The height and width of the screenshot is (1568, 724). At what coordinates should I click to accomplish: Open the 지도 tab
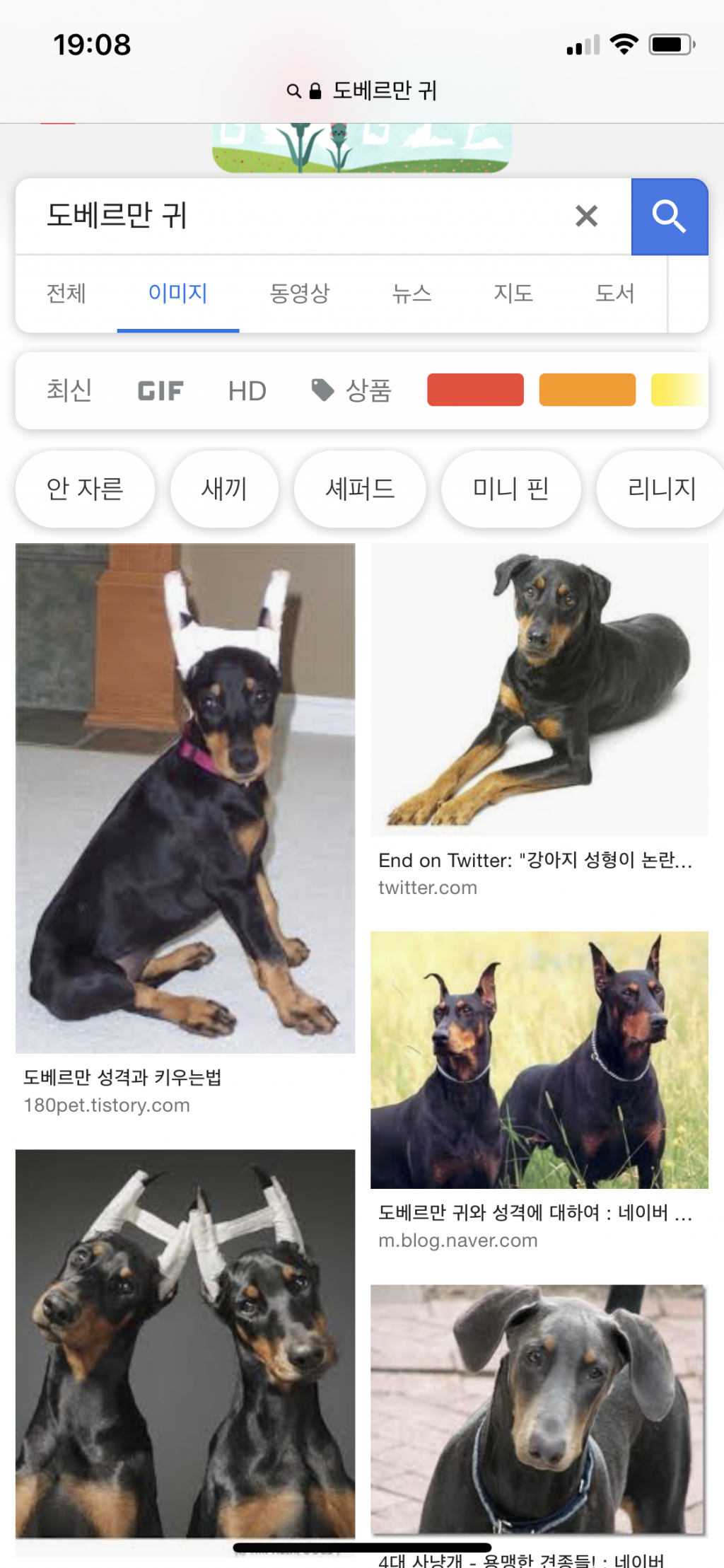[513, 294]
